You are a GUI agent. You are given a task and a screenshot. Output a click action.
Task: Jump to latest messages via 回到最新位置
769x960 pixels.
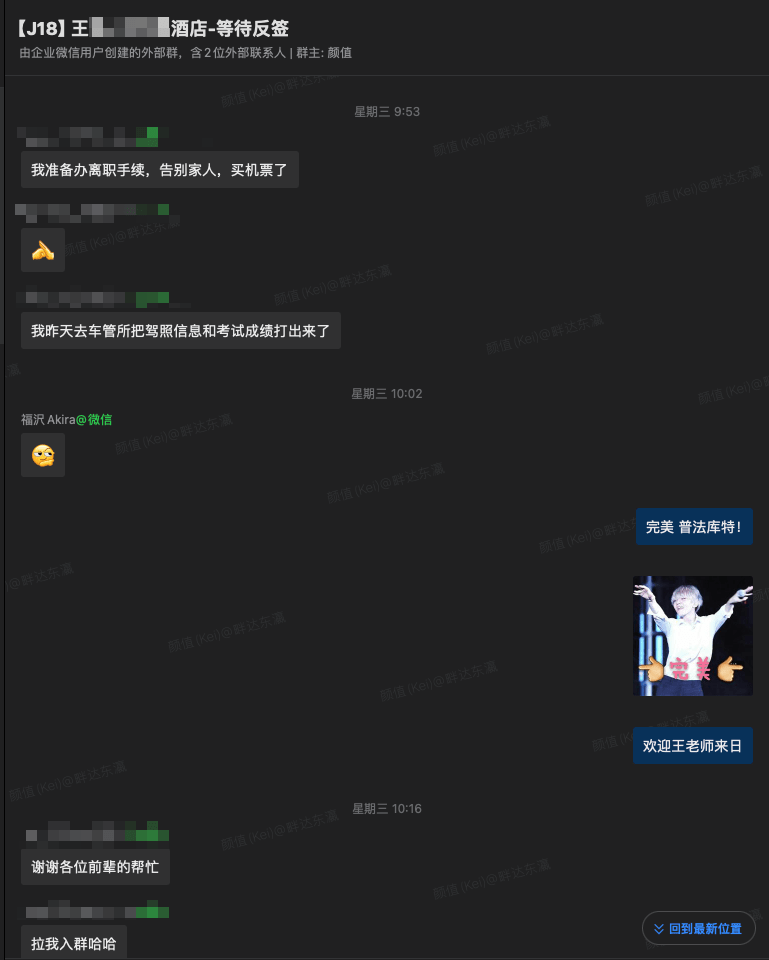pyautogui.click(x=698, y=928)
